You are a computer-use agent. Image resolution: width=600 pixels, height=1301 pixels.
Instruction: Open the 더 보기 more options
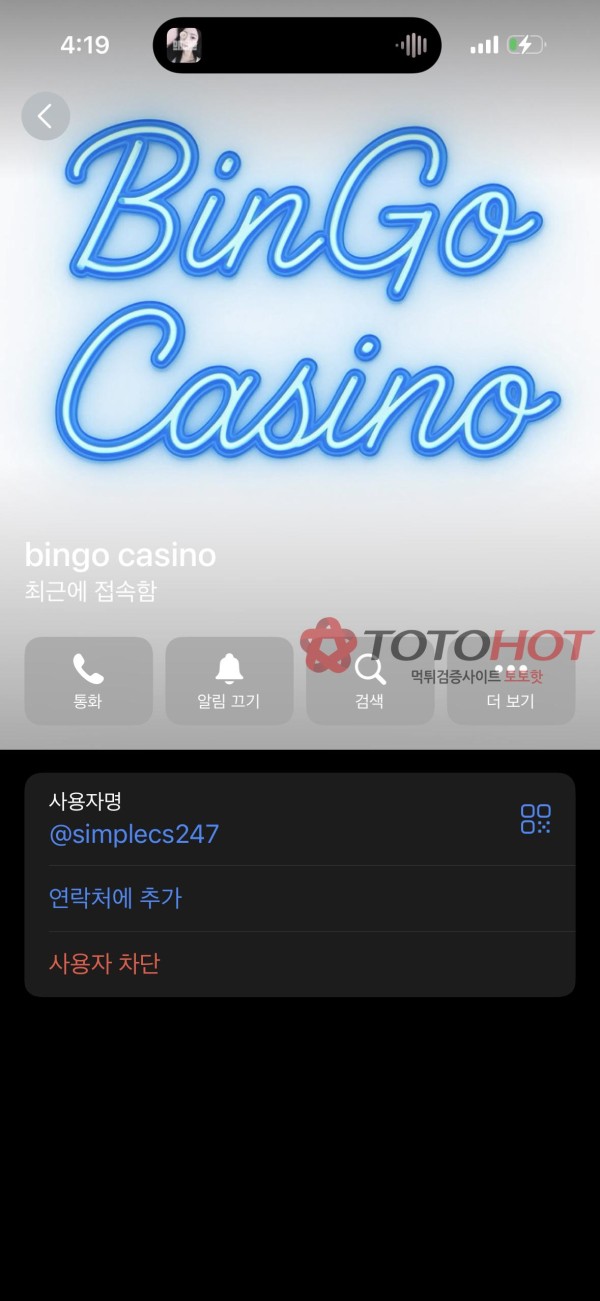510,680
